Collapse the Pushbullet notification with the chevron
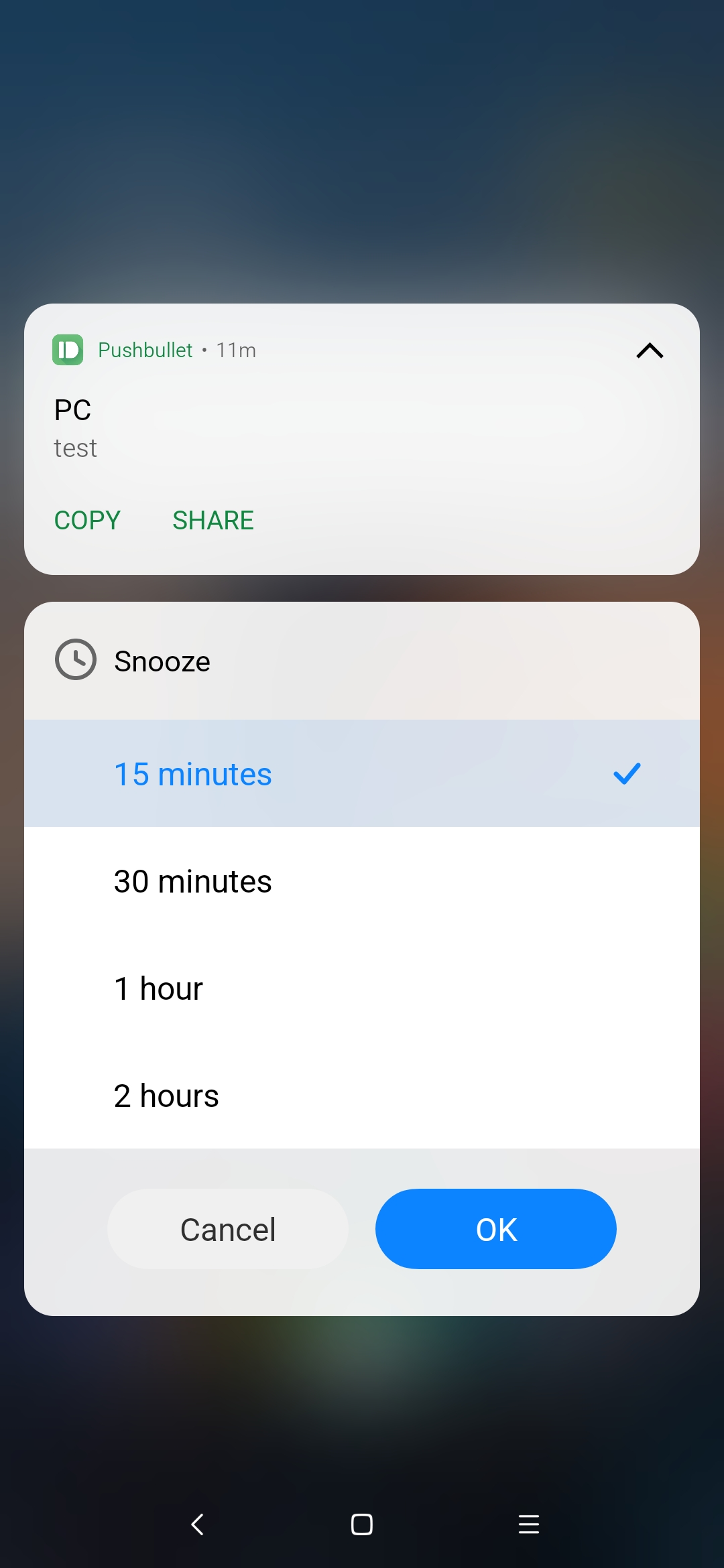Image resolution: width=724 pixels, height=1568 pixels. click(x=650, y=350)
